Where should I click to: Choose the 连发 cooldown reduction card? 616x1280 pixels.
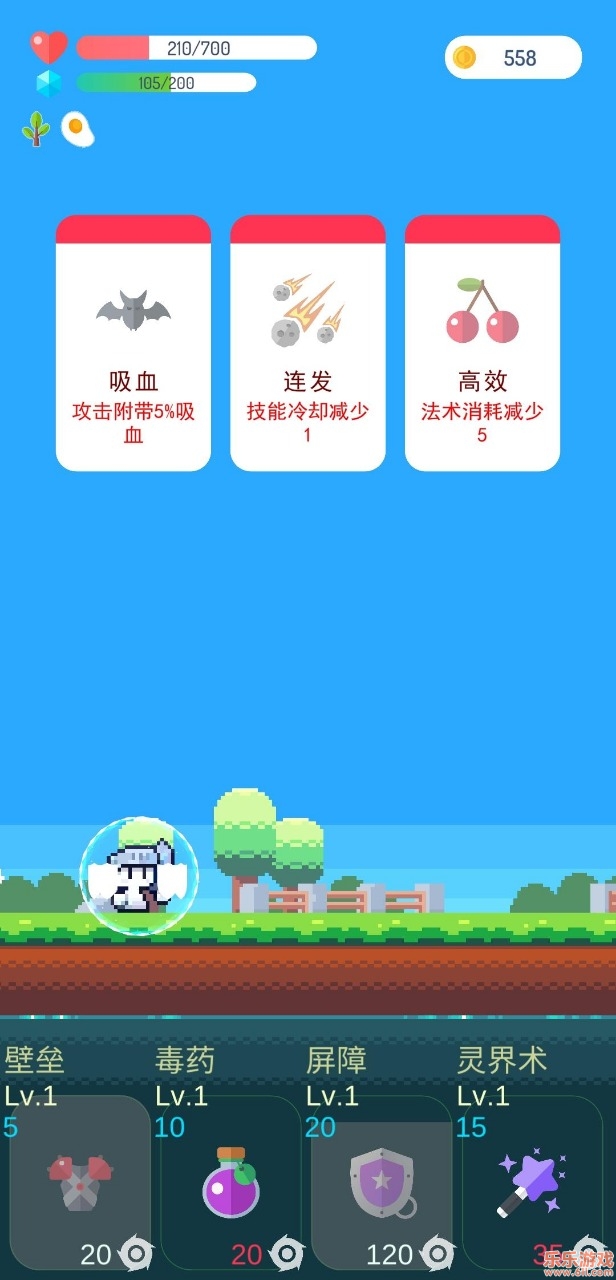tap(307, 344)
